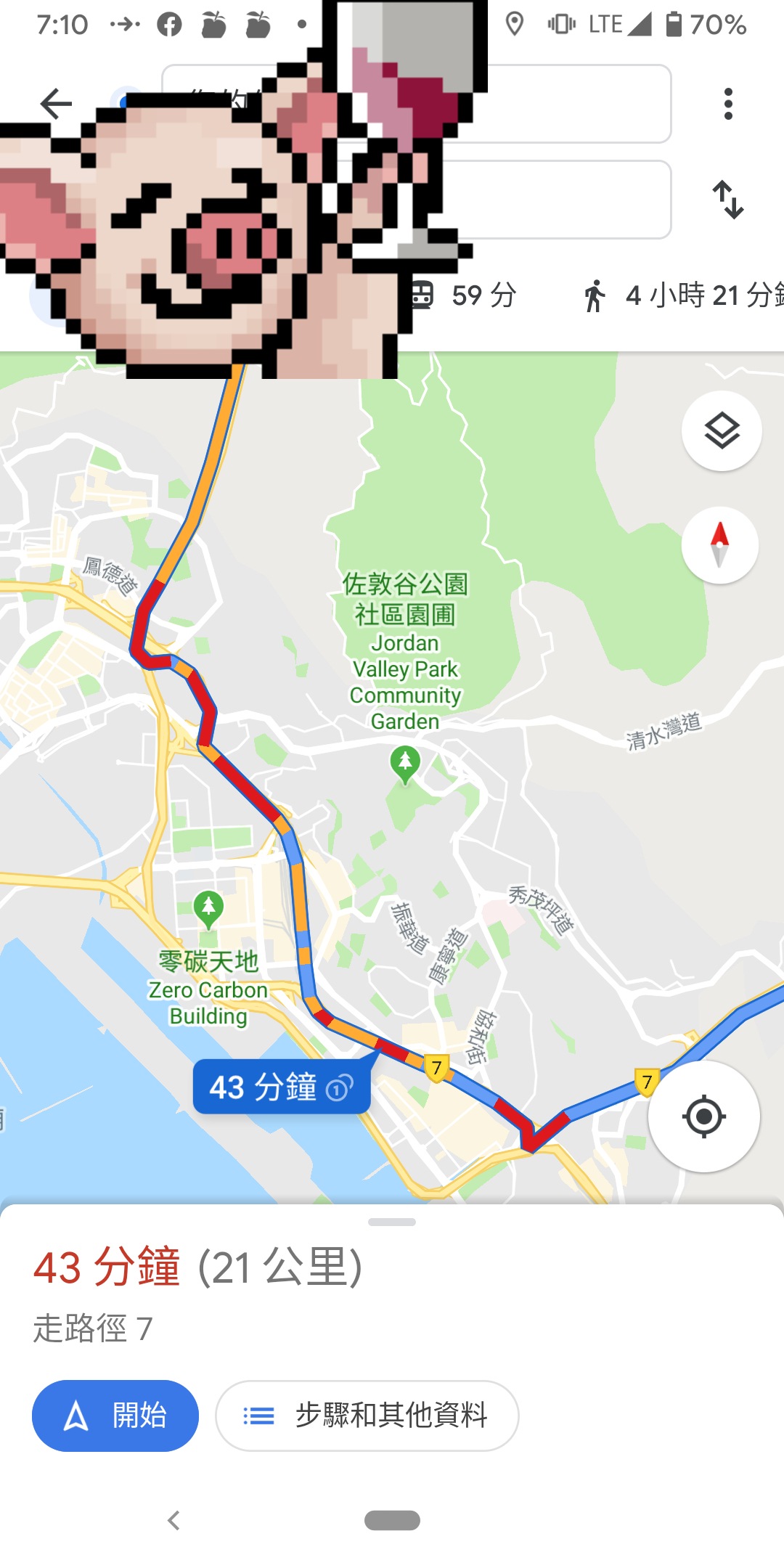Tap the compass to reorient the map

coord(720,545)
